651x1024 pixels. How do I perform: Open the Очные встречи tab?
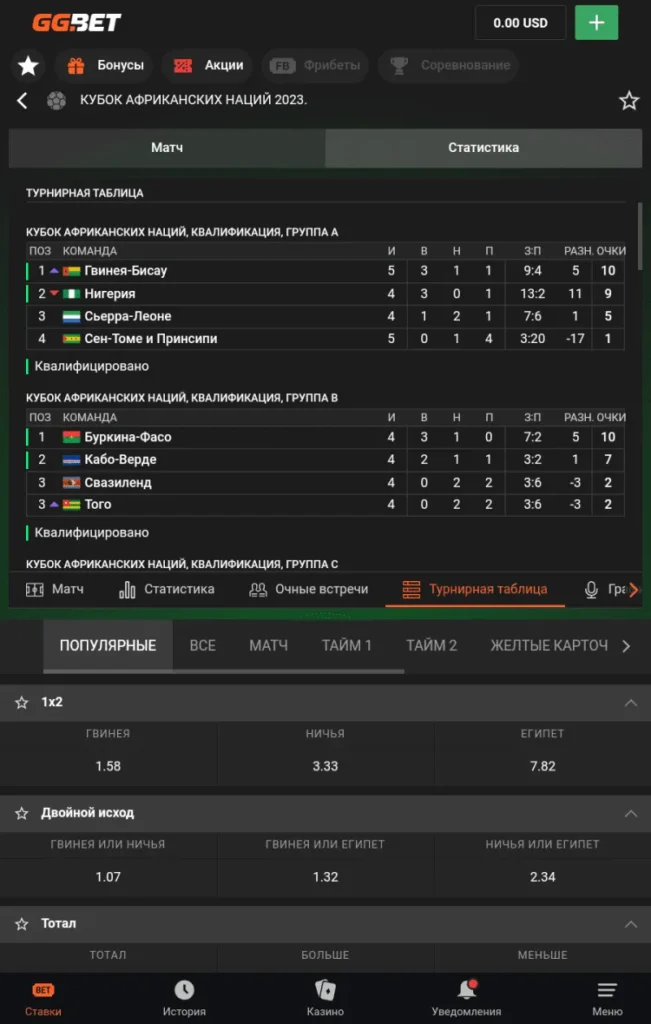(308, 589)
